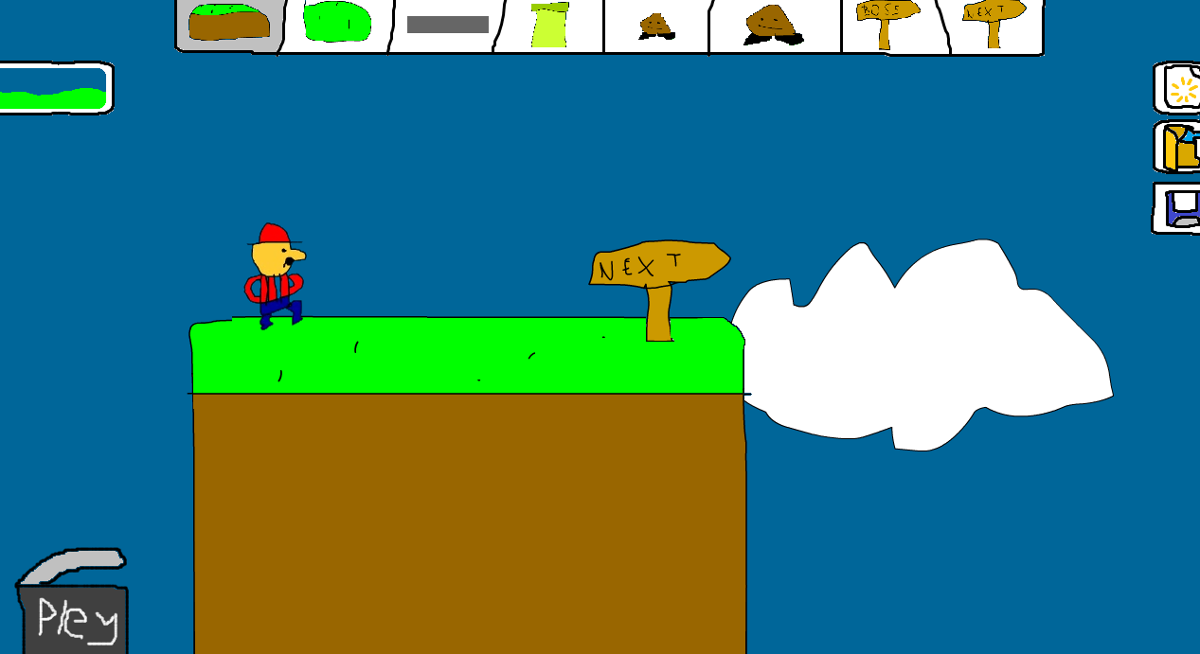Choose the small brown enemy

coord(655,26)
